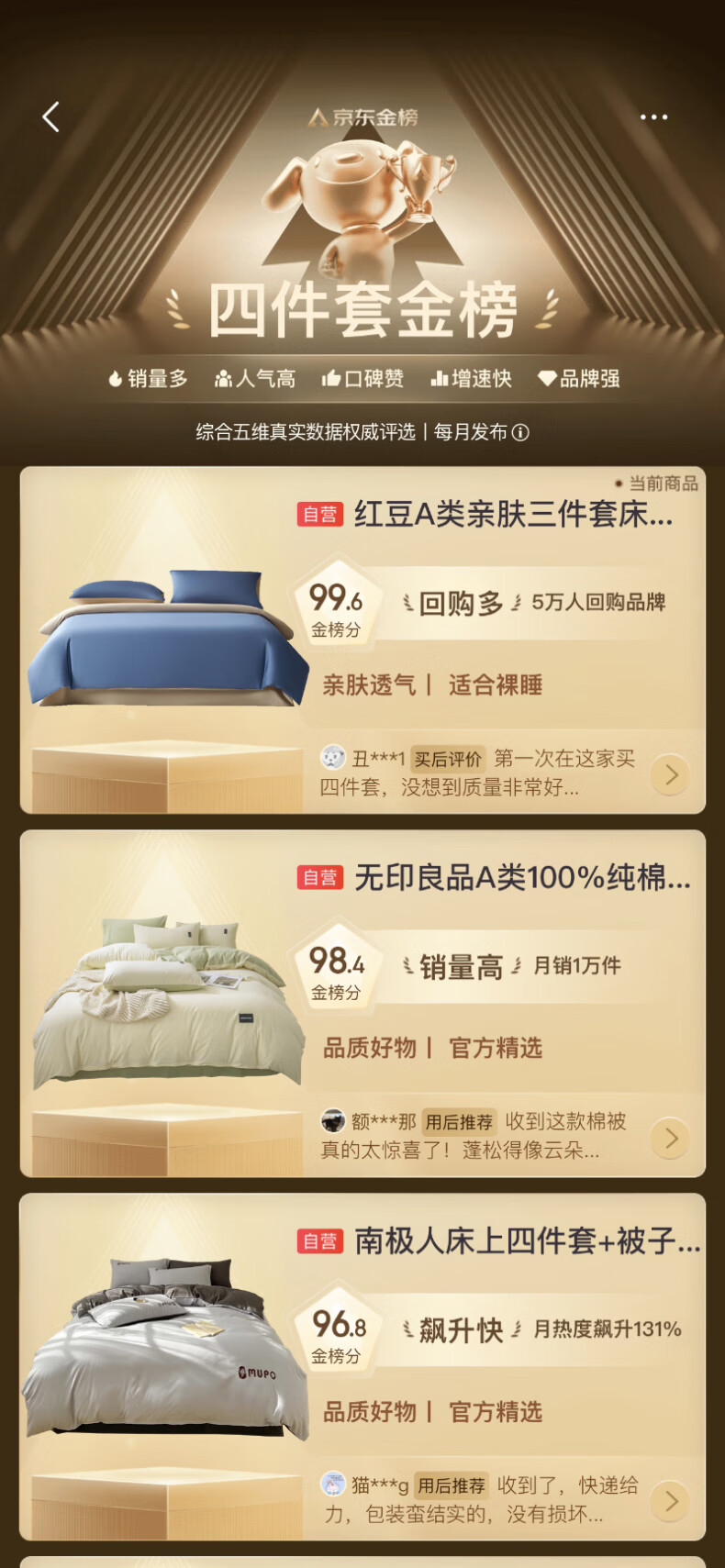Open the 南极人床上四件套+被子 product card

[x=362, y=1367]
